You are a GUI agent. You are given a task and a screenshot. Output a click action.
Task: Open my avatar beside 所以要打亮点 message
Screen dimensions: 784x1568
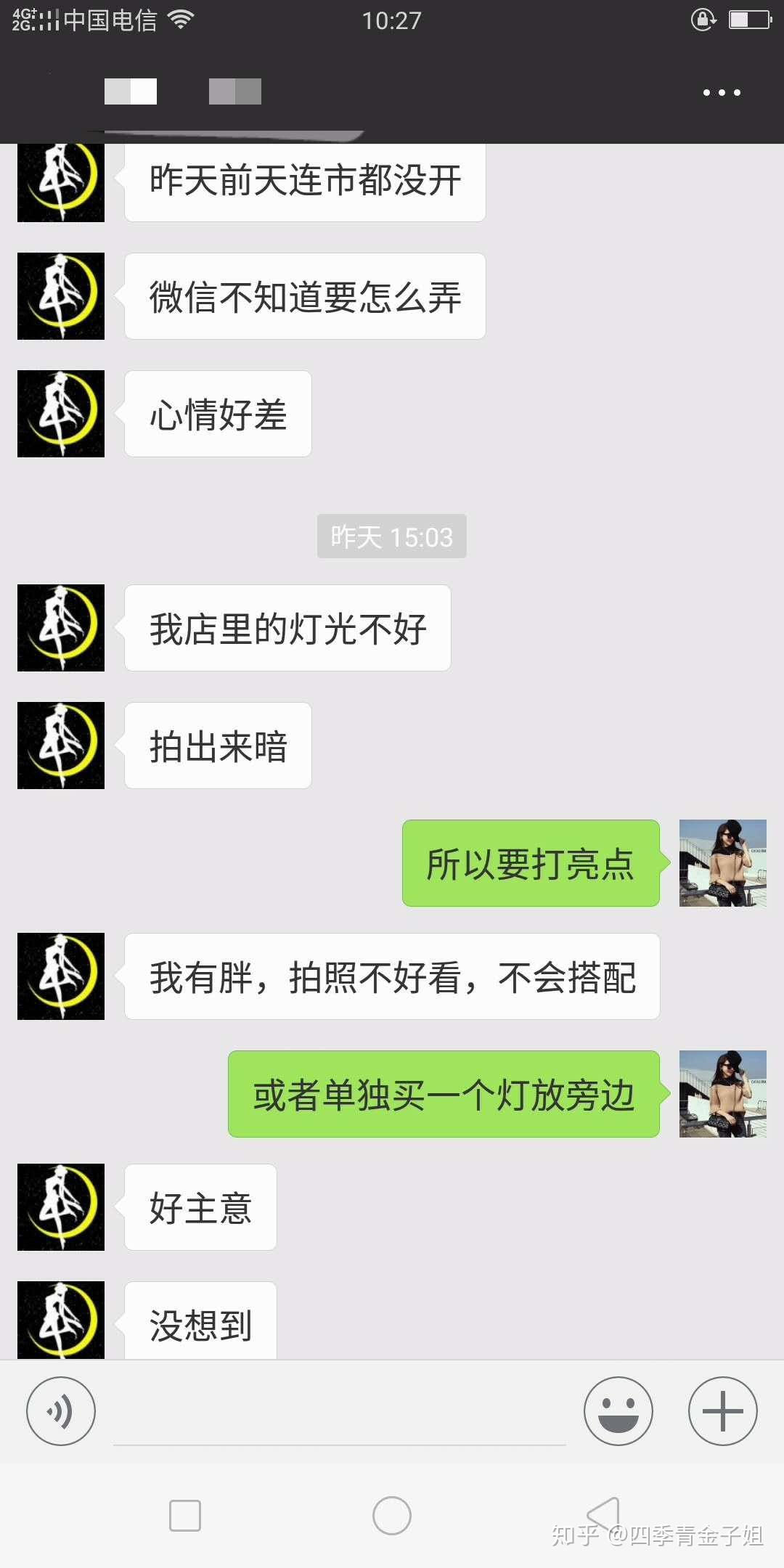722,863
